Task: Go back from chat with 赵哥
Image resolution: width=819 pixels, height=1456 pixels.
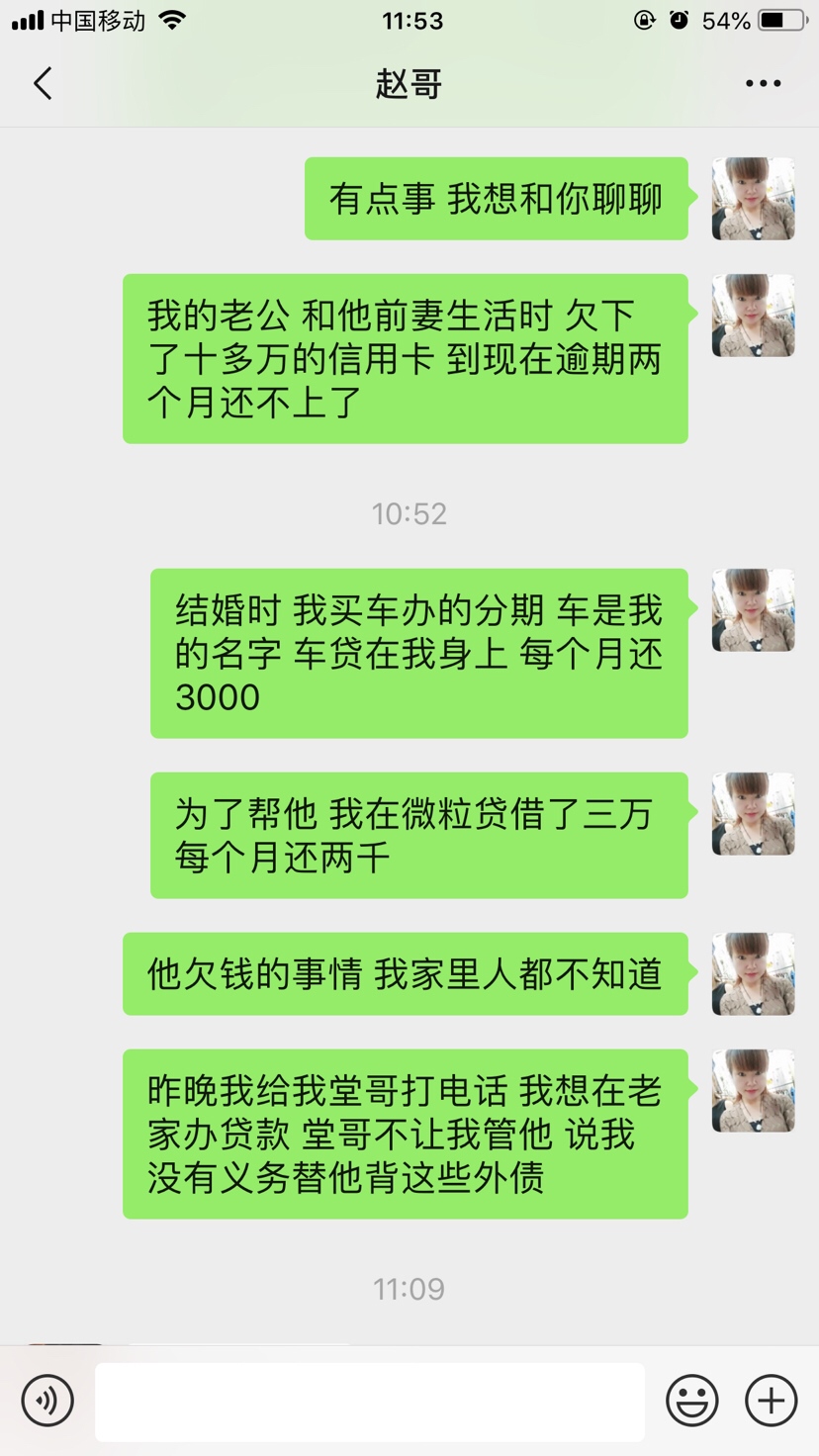Action: 43,84
